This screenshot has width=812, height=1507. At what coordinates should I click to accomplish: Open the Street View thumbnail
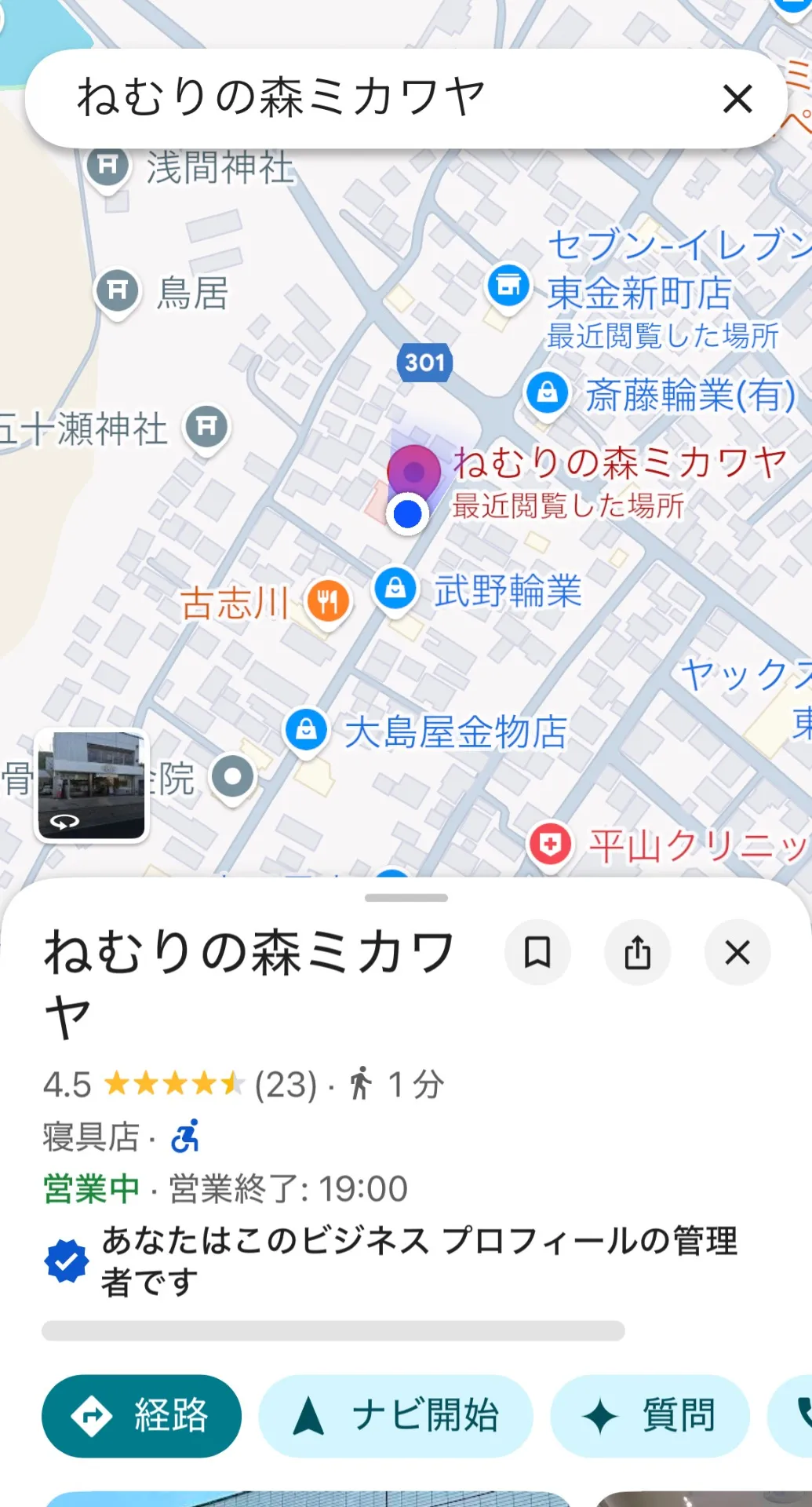coord(92,785)
